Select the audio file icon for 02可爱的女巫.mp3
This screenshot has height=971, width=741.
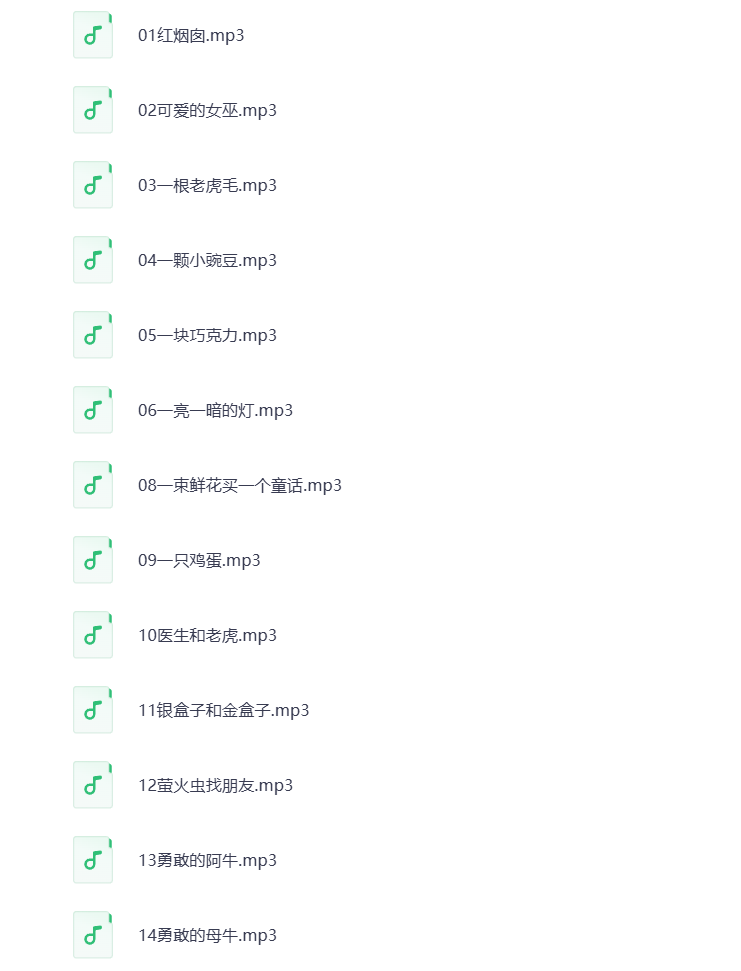click(x=93, y=110)
